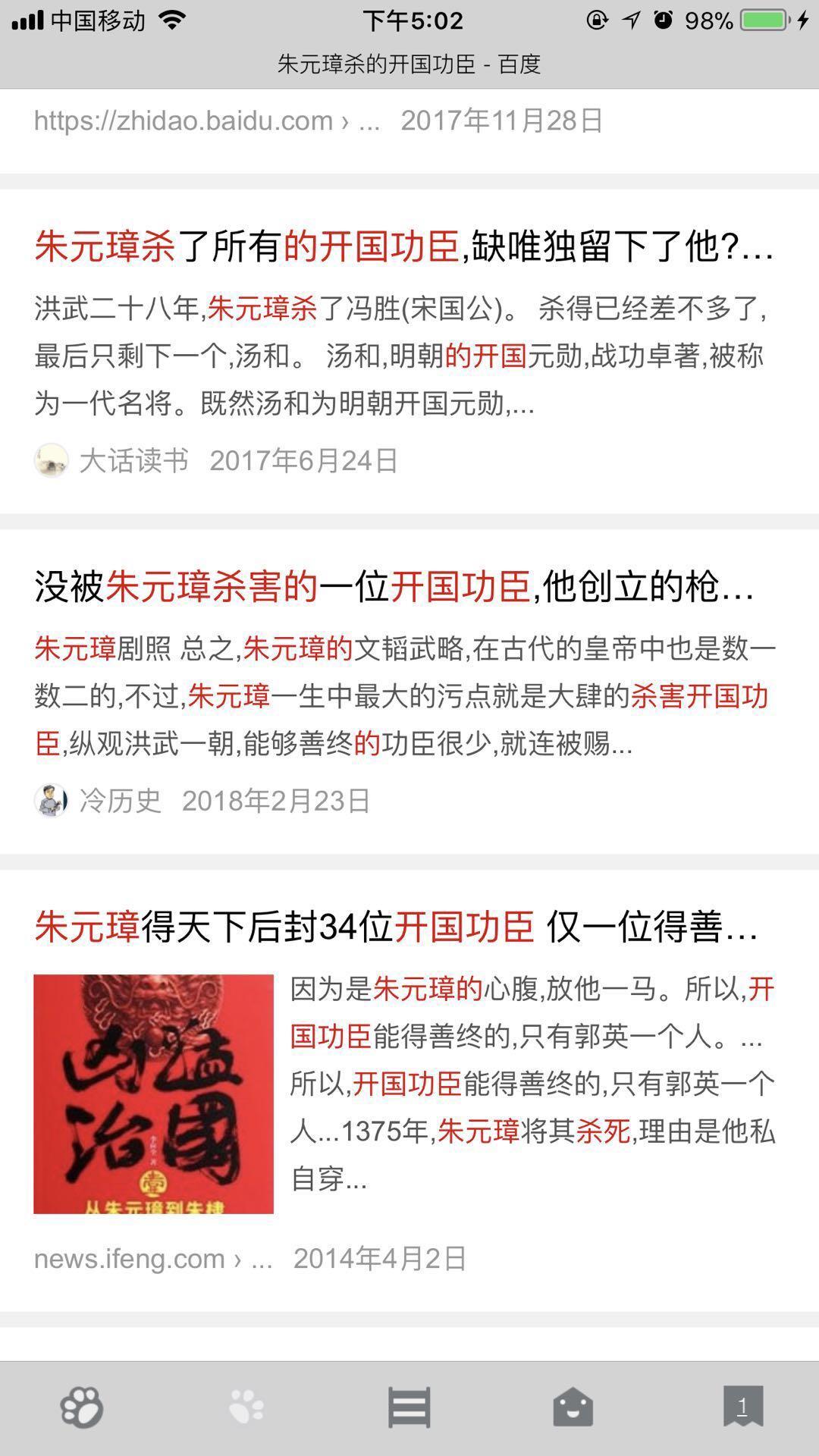The height and width of the screenshot is (1456, 819).
Task: Tap the house-face icon in bottom bar
Action: point(573,1407)
